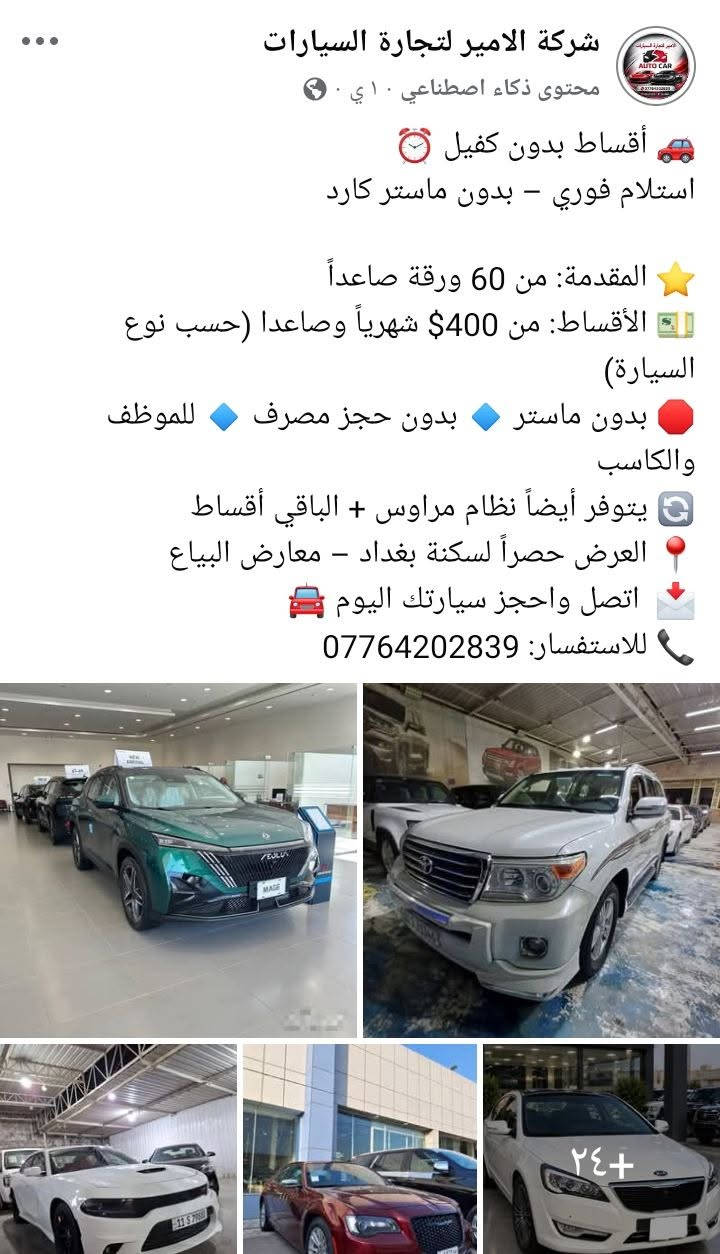Open the white Dodge Charger photo

coord(118,1149)
